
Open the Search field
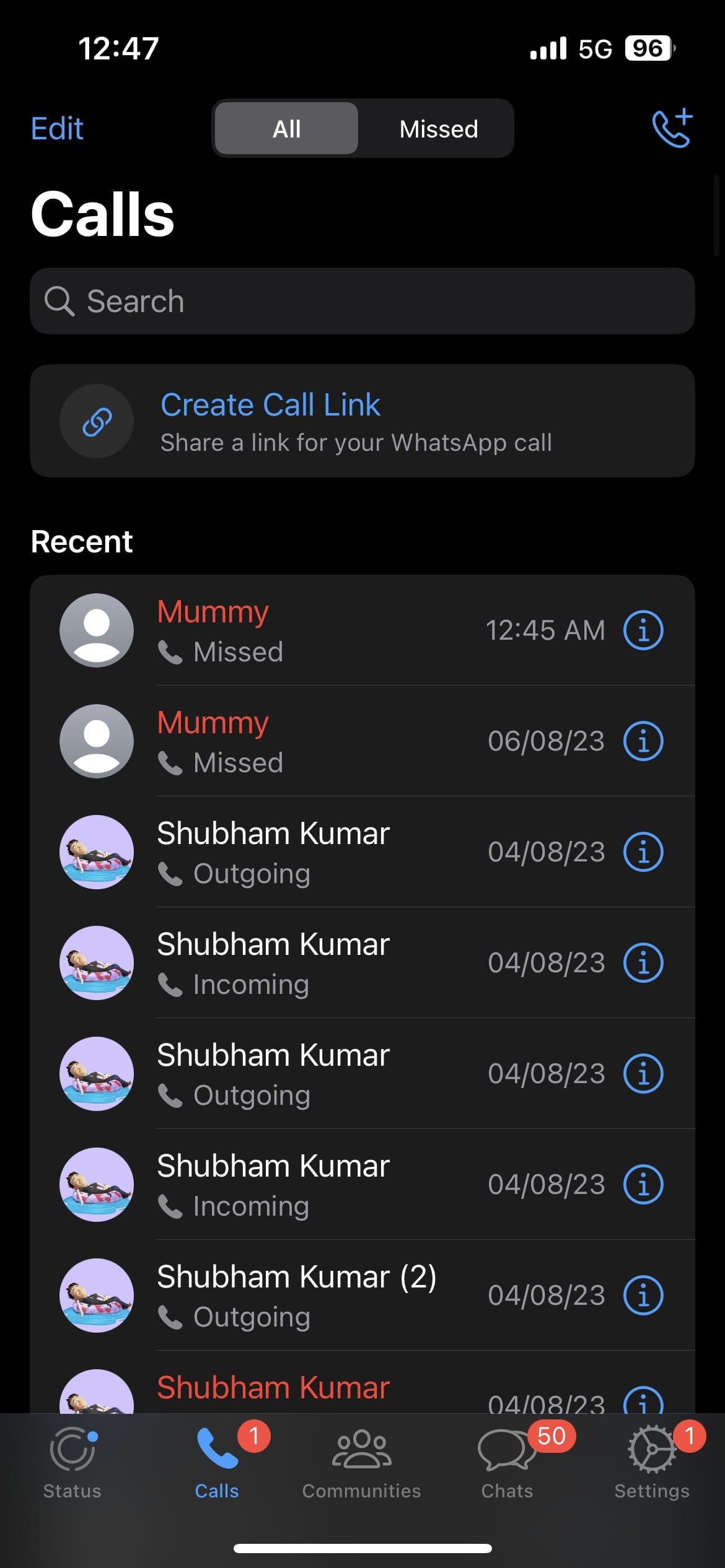[x=362, y=302]
